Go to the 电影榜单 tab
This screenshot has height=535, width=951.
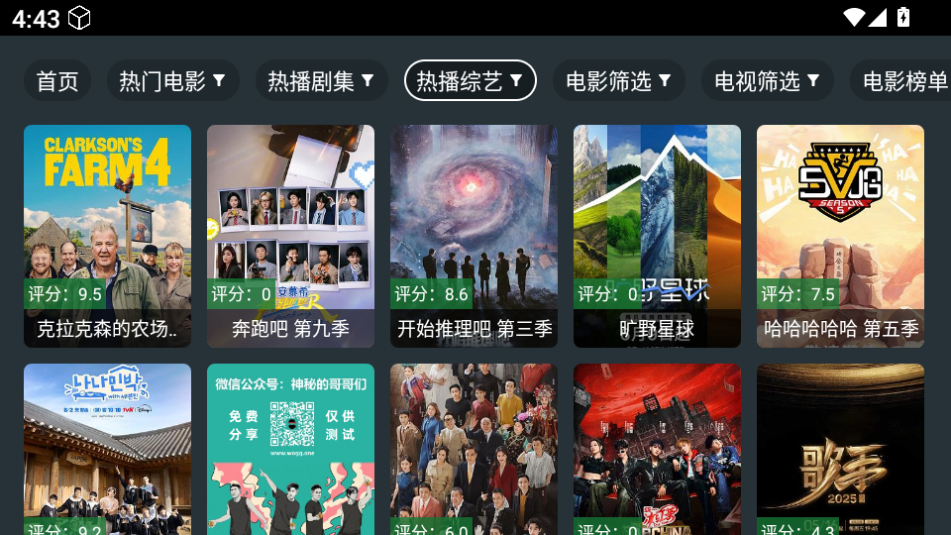click(904, 81)
